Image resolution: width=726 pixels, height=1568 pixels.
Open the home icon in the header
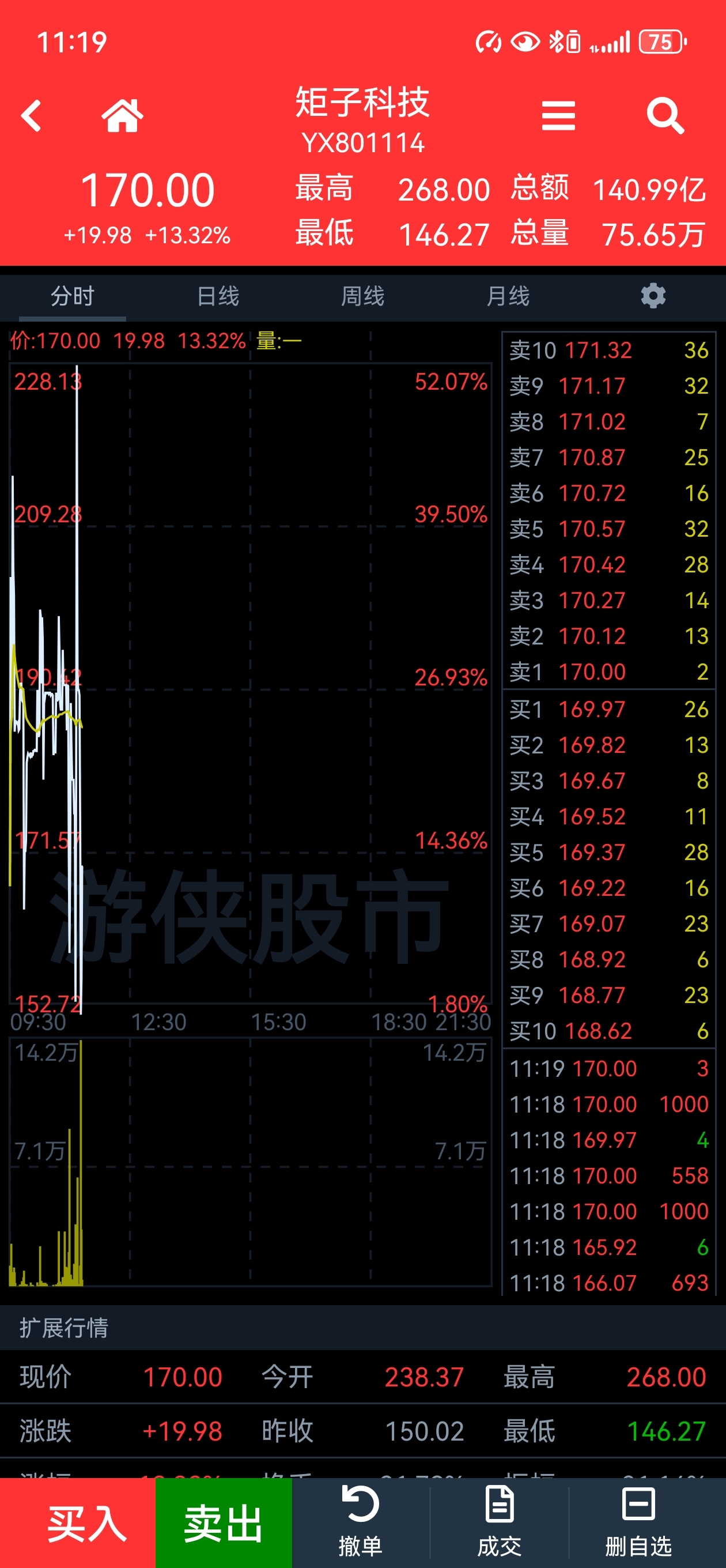[122, 116]
